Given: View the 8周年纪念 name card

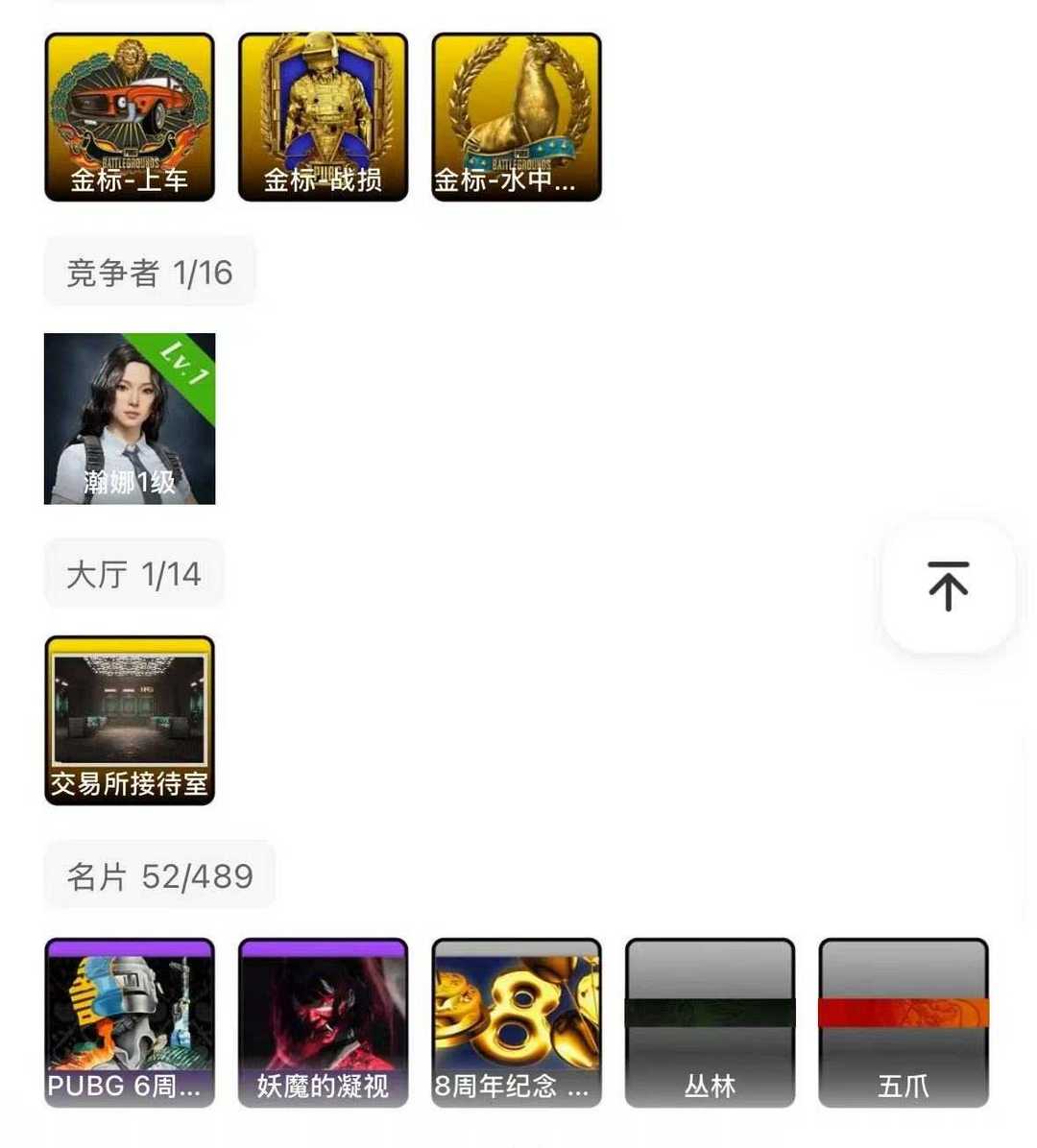Looking at the screenshot, I should (x=517, y=1022).
